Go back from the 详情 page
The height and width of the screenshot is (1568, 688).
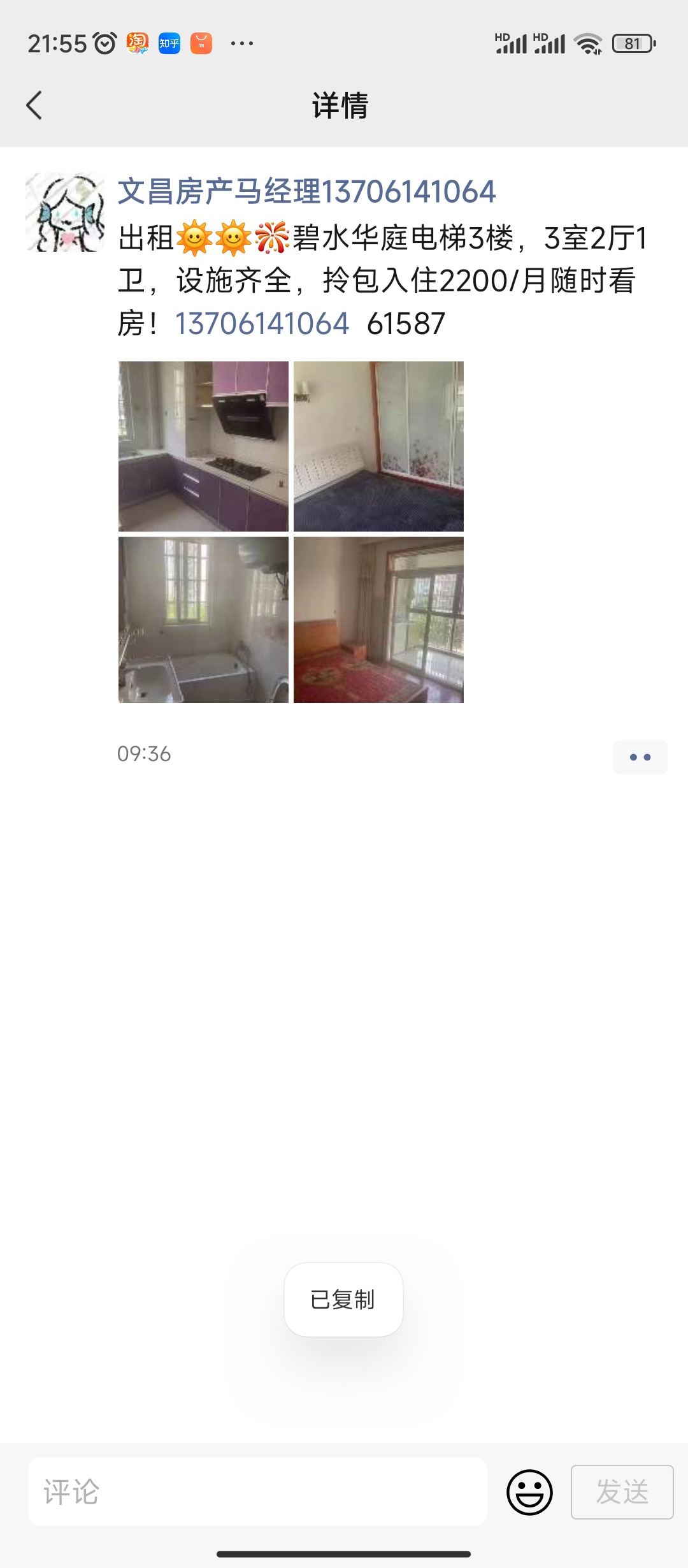point(34,105)
